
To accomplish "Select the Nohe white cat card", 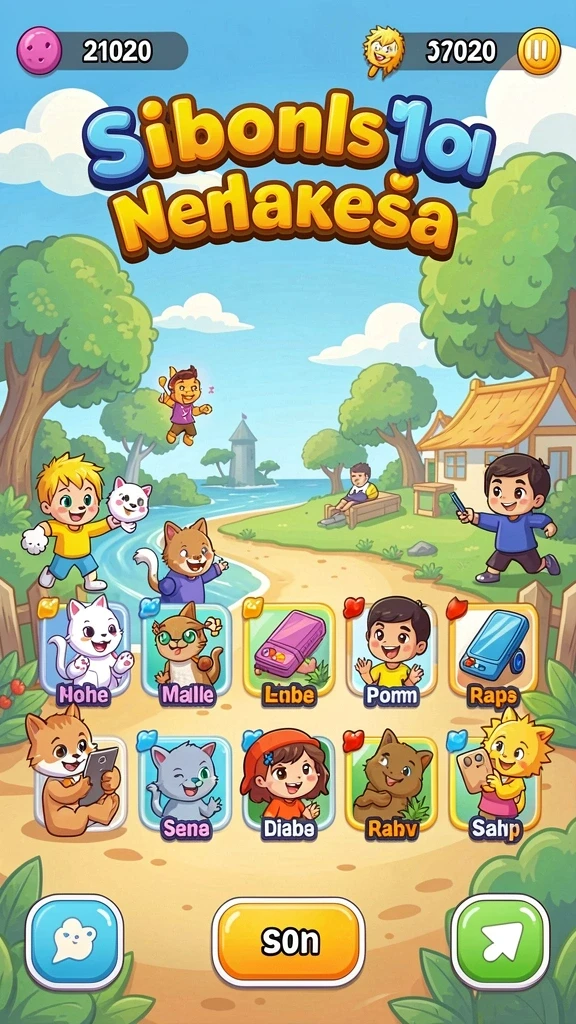I will click(84, 650).
